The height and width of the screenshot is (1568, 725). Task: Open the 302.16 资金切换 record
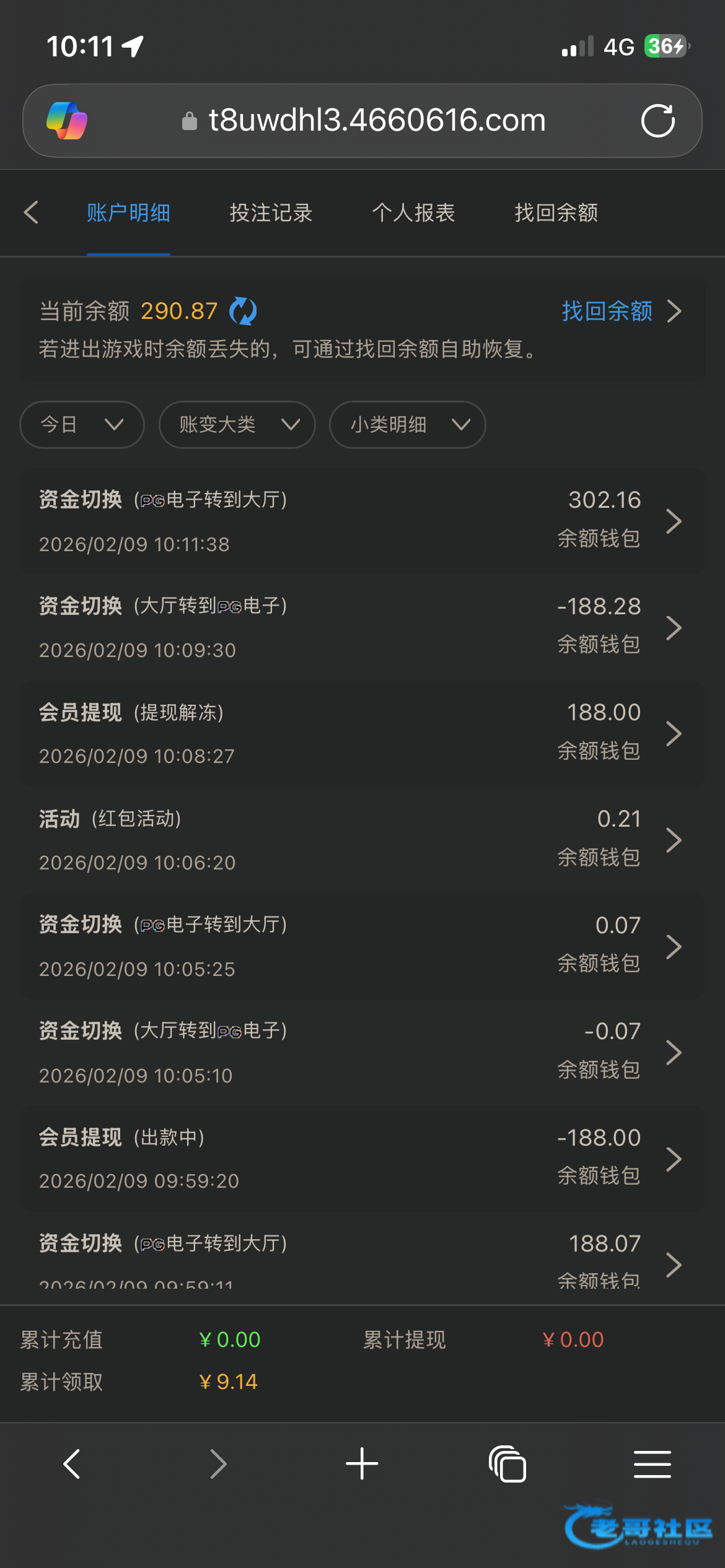tap(362, 521)
